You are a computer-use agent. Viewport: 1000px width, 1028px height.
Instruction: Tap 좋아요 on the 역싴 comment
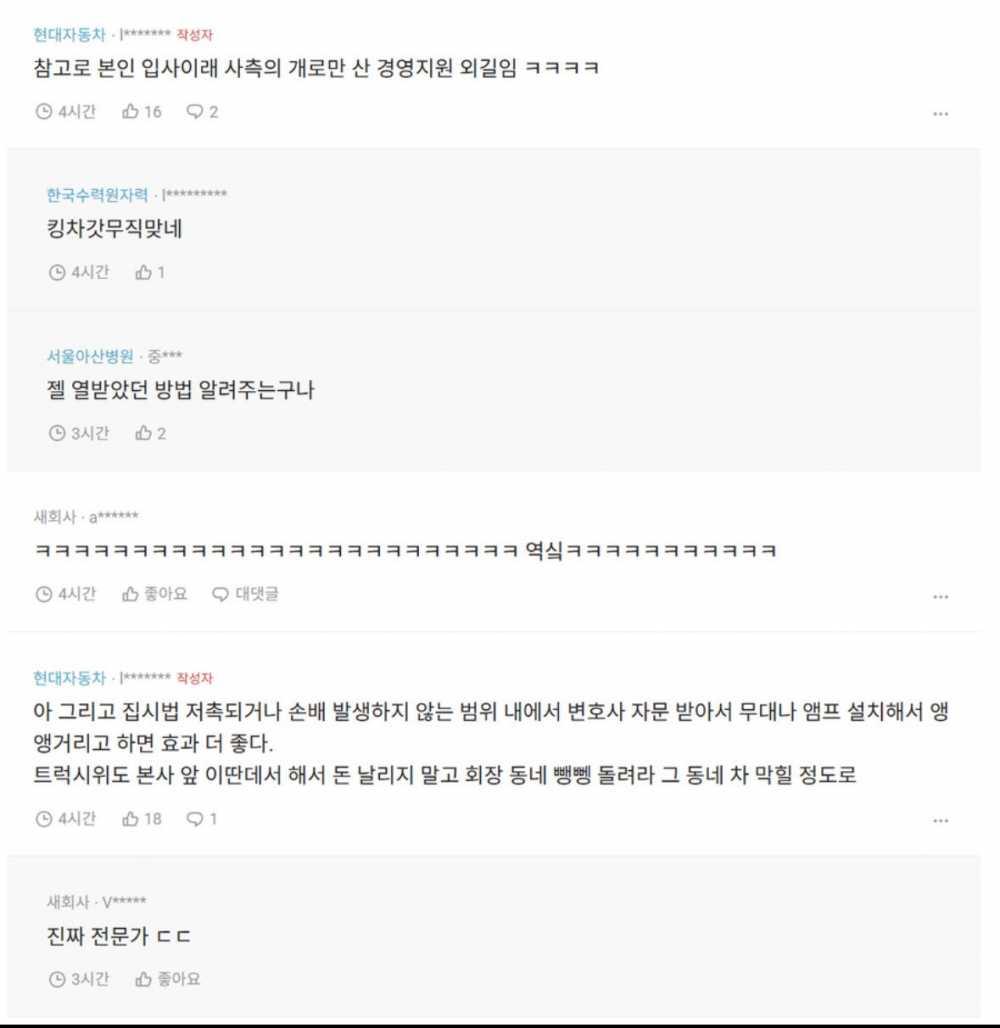(154, 594)
